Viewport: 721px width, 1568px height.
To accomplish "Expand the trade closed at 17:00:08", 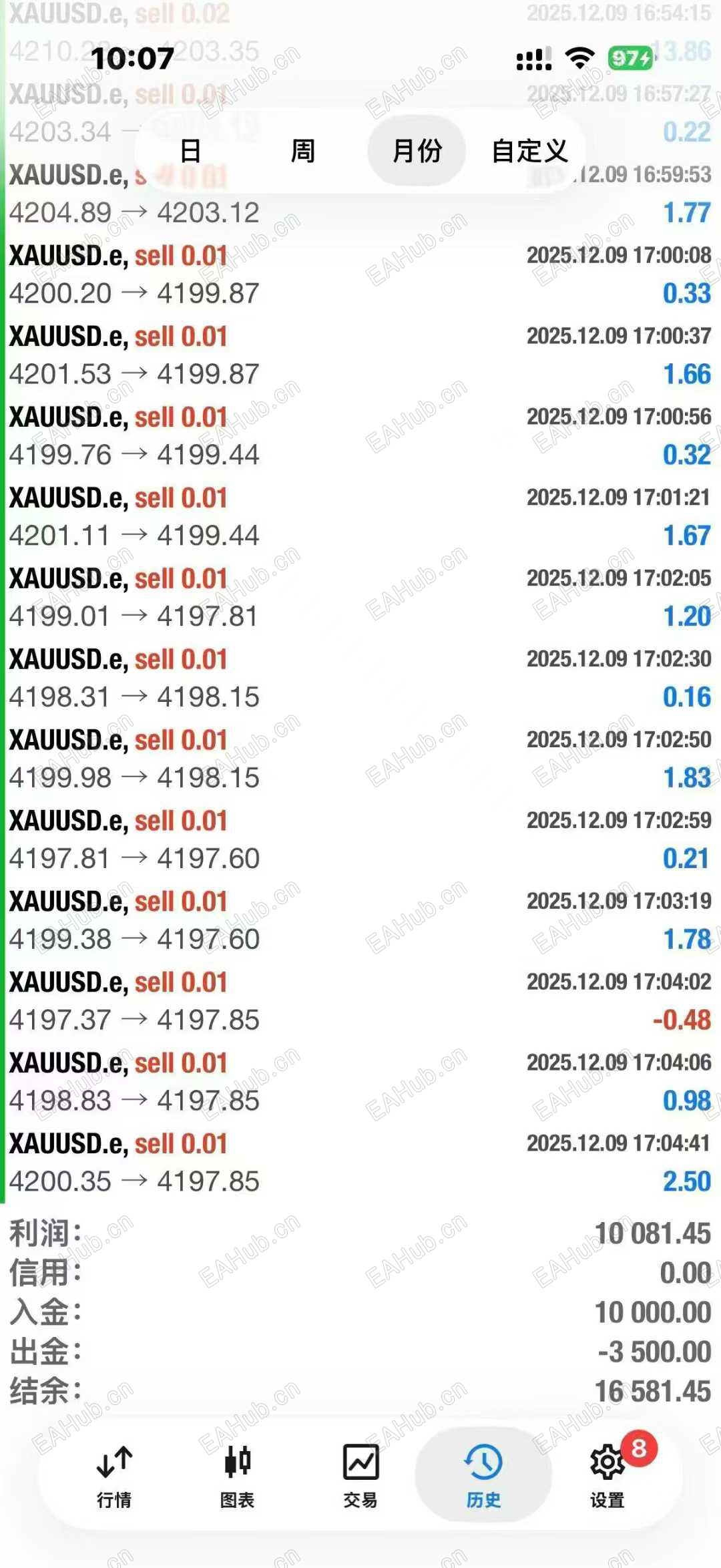I will pos(360,274).
